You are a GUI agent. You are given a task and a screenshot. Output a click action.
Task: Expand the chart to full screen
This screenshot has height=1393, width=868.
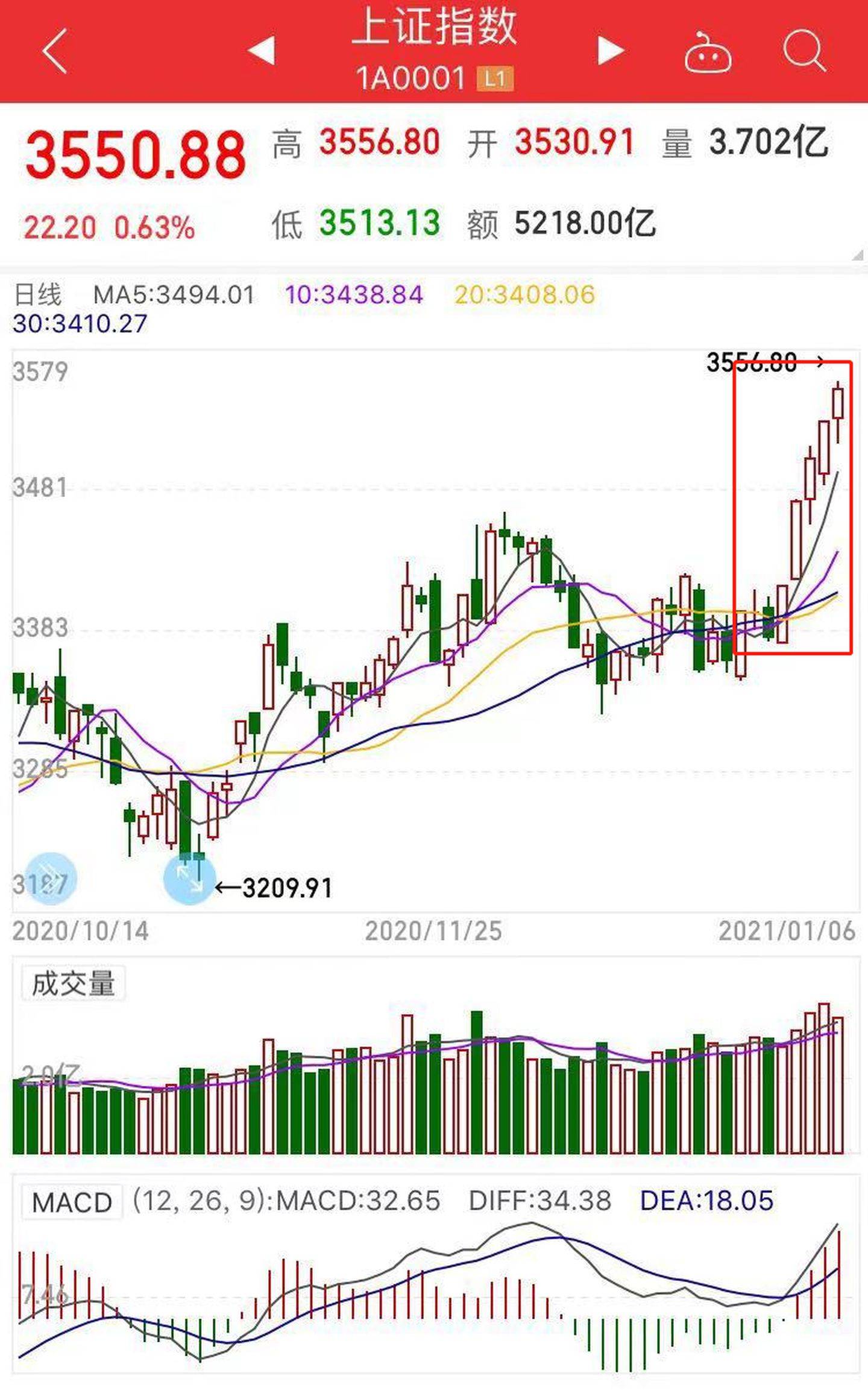coord(189,879)
